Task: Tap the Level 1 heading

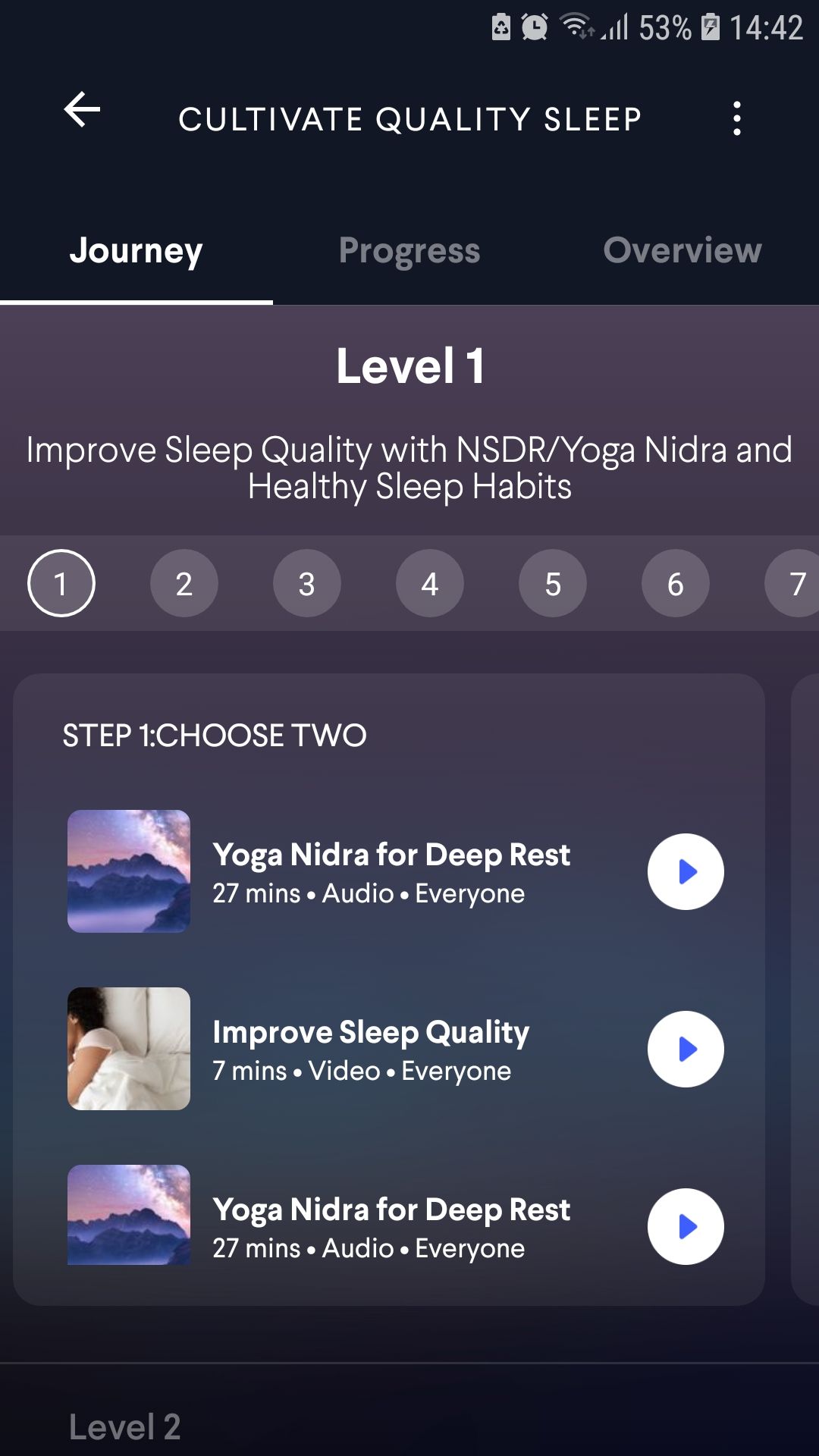Action: pyautogui.click(x=409, y=368)
